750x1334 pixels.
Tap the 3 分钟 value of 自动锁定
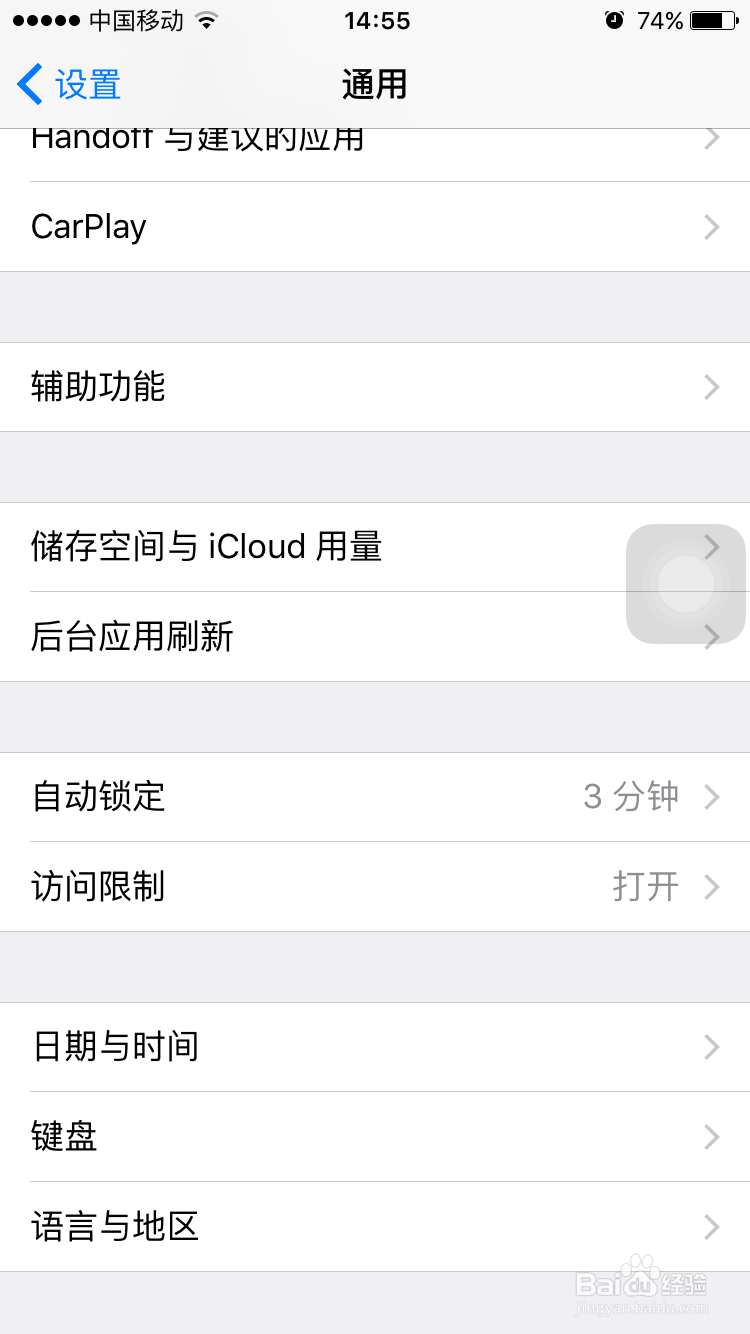coord(632,797)
